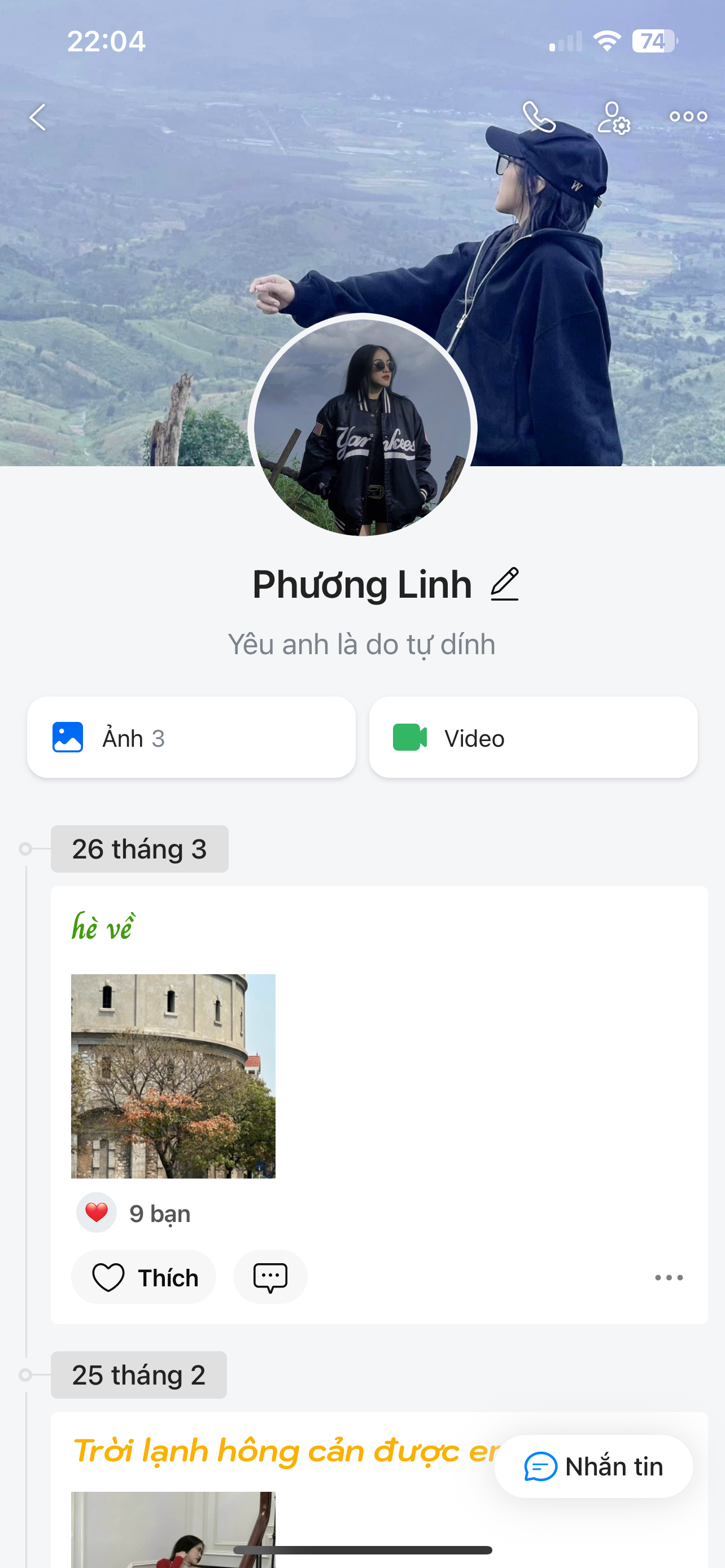This screenshot has width=725, height=1568.
Task: Go back using the arrow icon
Action: coord(38,117)
